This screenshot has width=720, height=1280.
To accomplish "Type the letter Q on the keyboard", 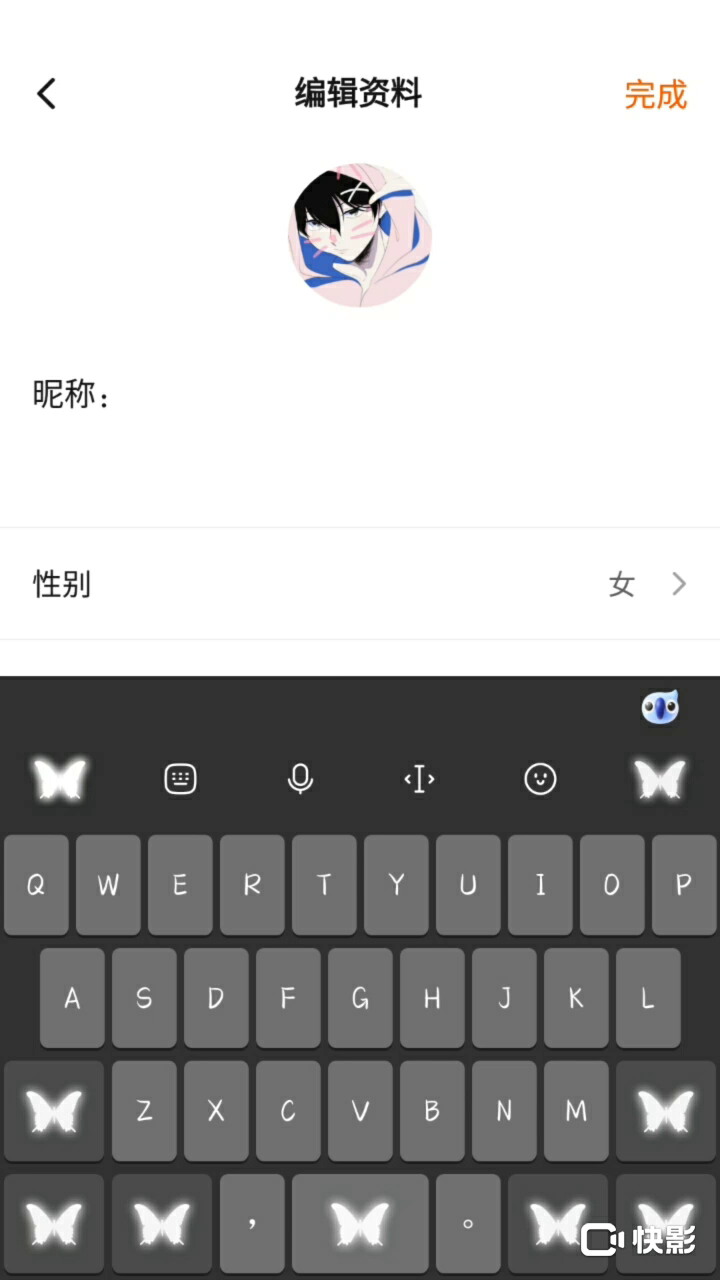I will (37, 885).
